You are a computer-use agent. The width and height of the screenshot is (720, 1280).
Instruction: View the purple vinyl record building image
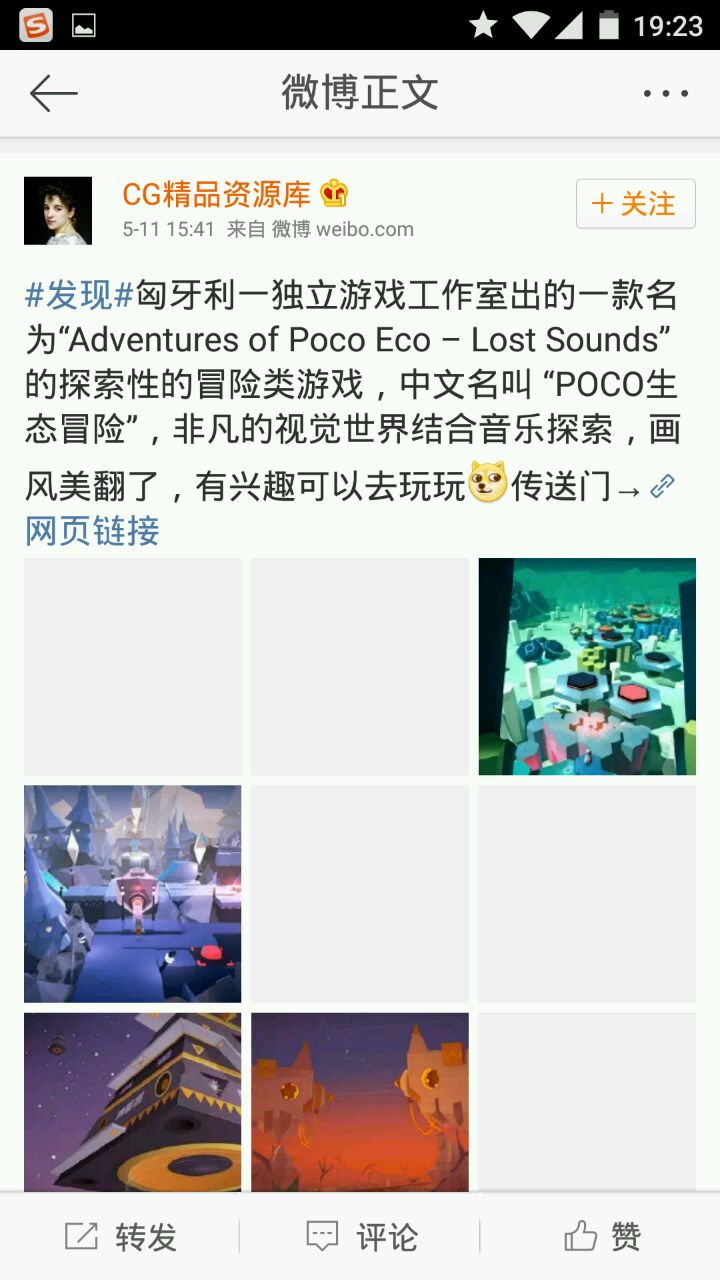point(133,1100)
